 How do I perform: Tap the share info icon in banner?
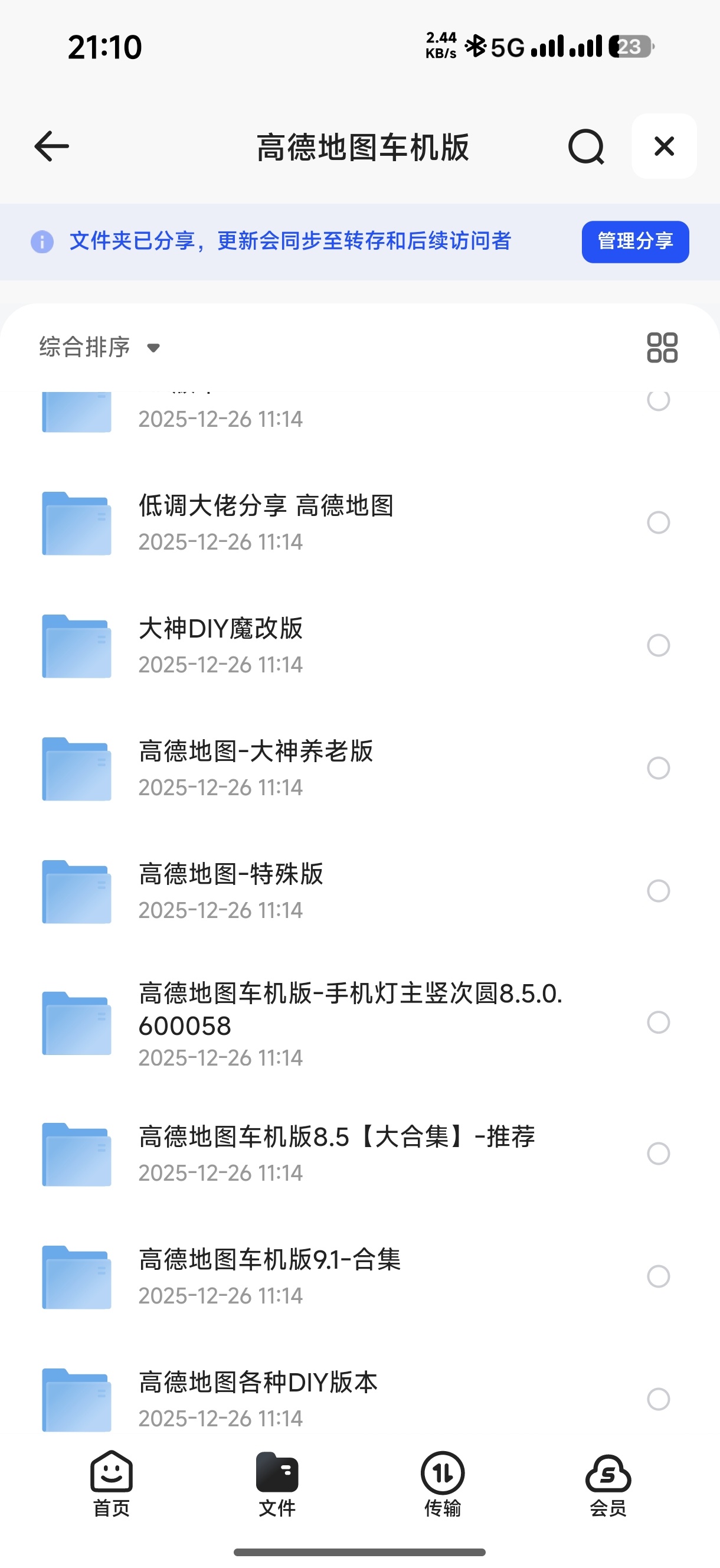[x=42, y=241]
